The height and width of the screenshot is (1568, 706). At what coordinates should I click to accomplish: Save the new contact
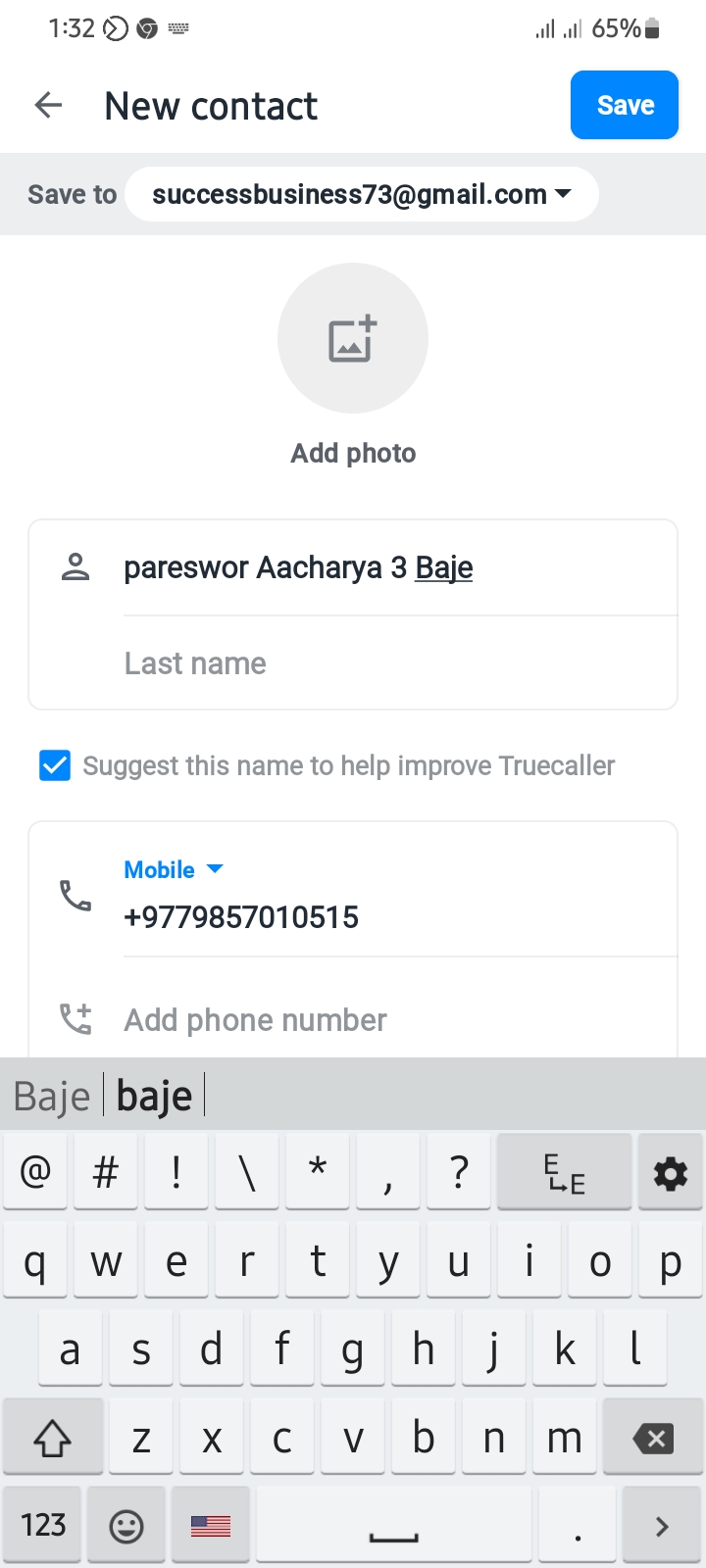click(x=625, y=105)
